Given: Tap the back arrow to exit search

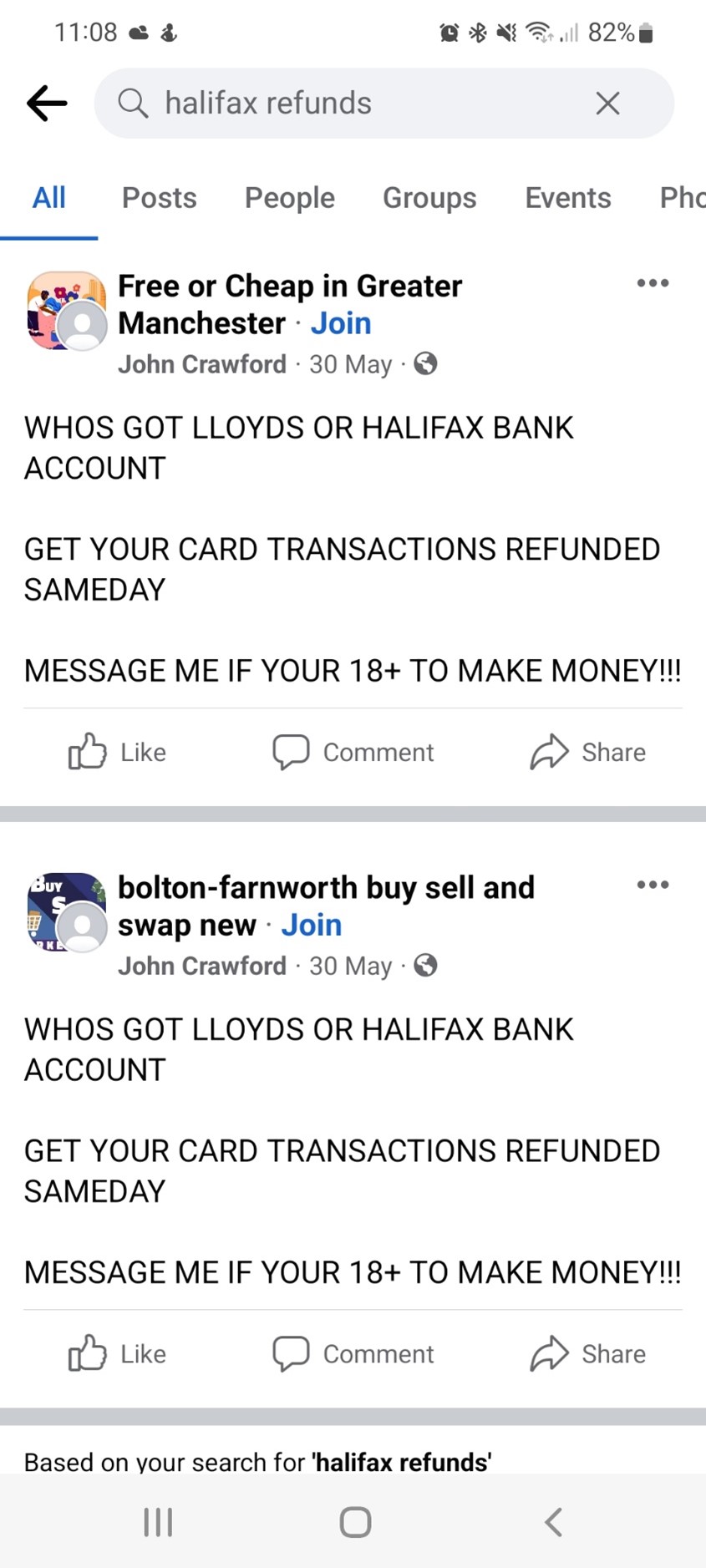Looking at the screenshot, I should (46, 103).
